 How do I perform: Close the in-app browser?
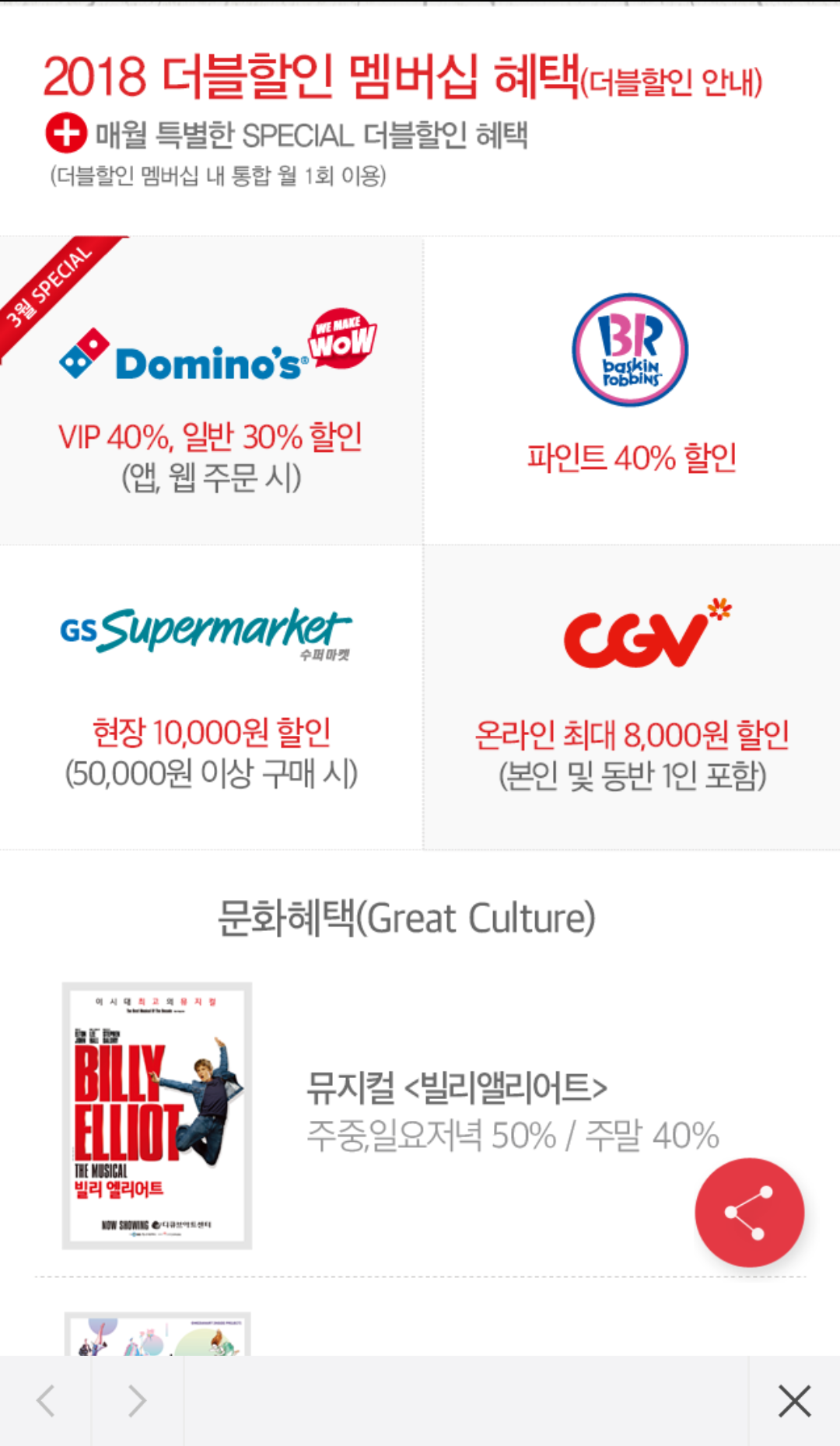tap(794, 1401)
